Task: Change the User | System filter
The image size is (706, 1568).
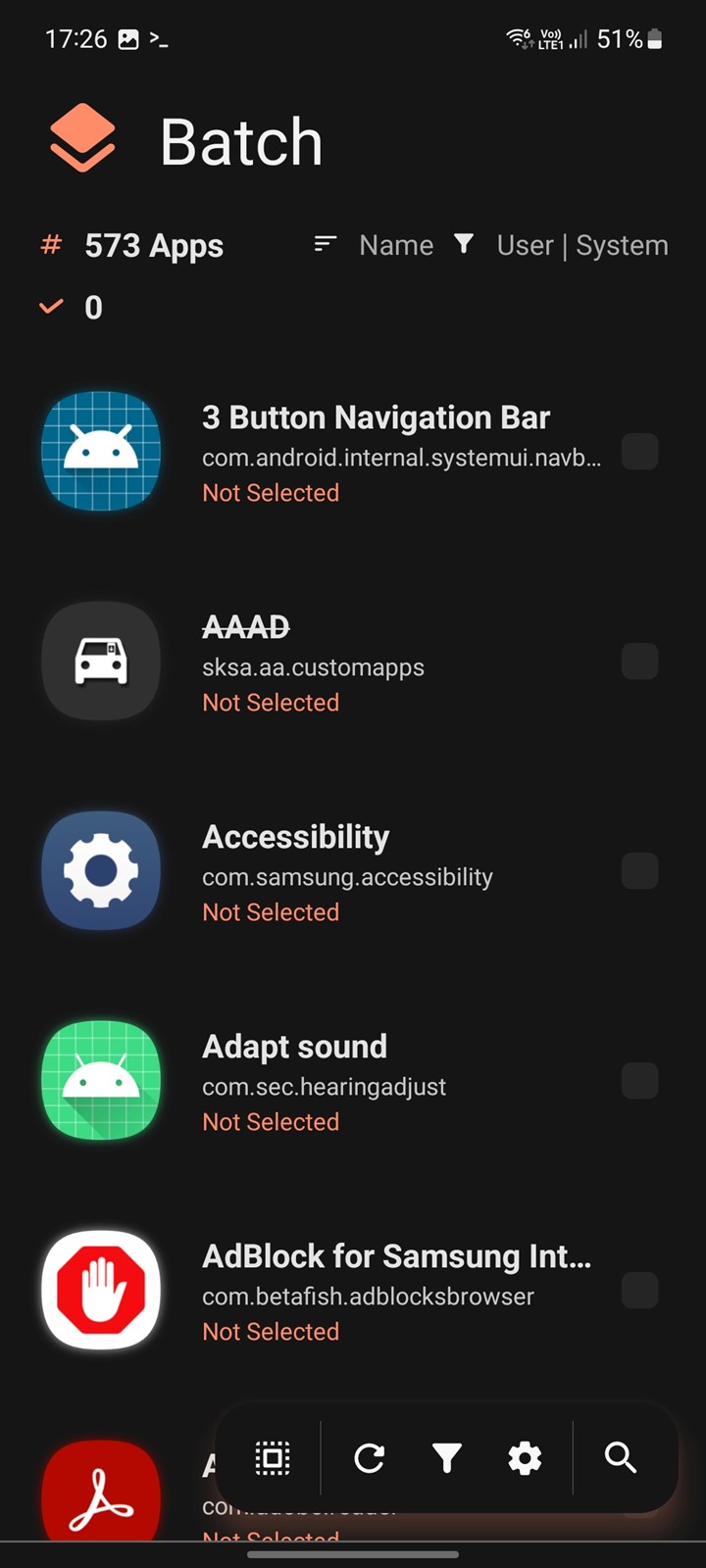Action: pyautogui.click(x=562, y=245)
